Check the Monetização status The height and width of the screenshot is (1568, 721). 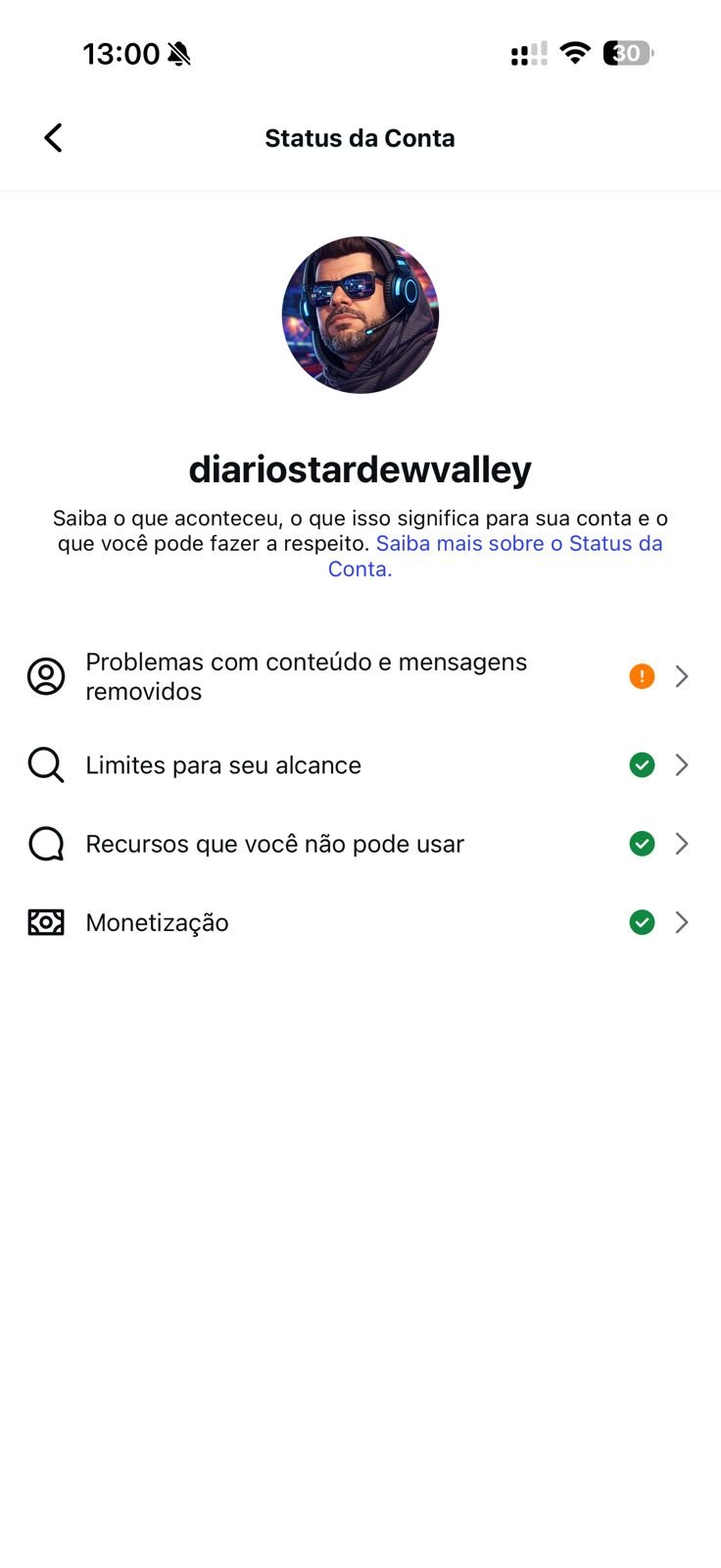coord(360,923)
